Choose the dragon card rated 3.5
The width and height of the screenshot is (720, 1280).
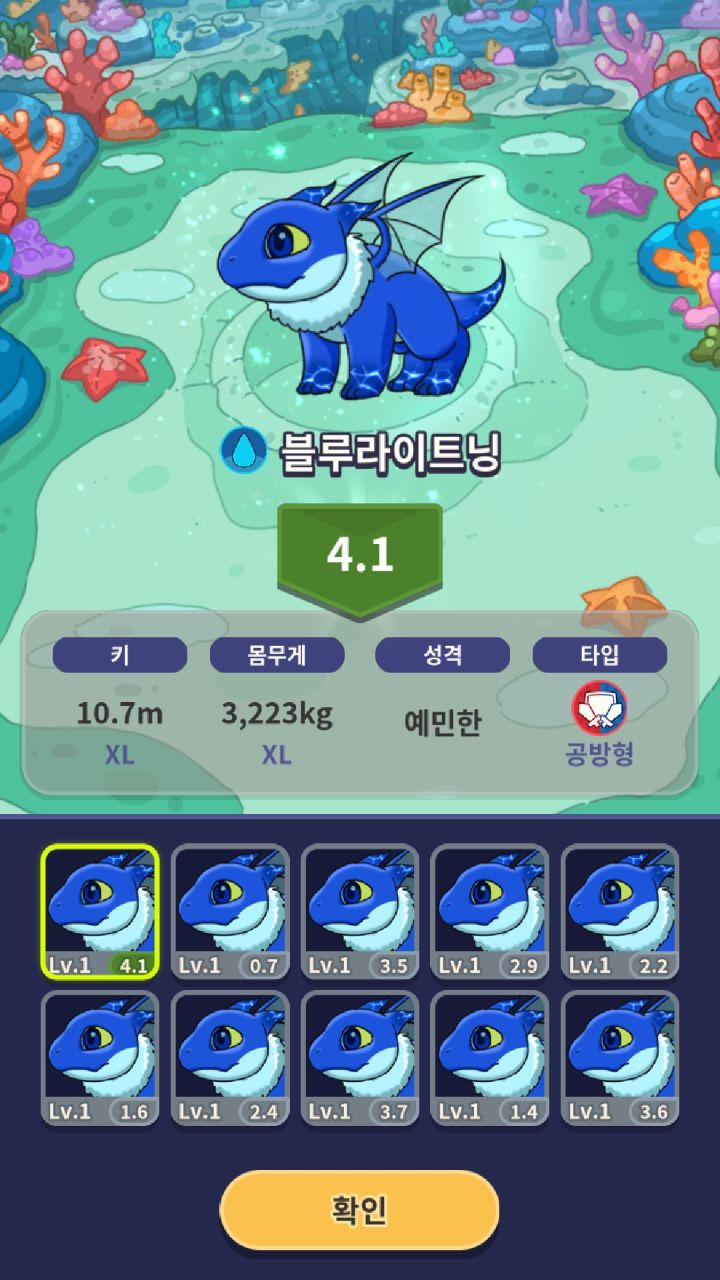[360, 911]
